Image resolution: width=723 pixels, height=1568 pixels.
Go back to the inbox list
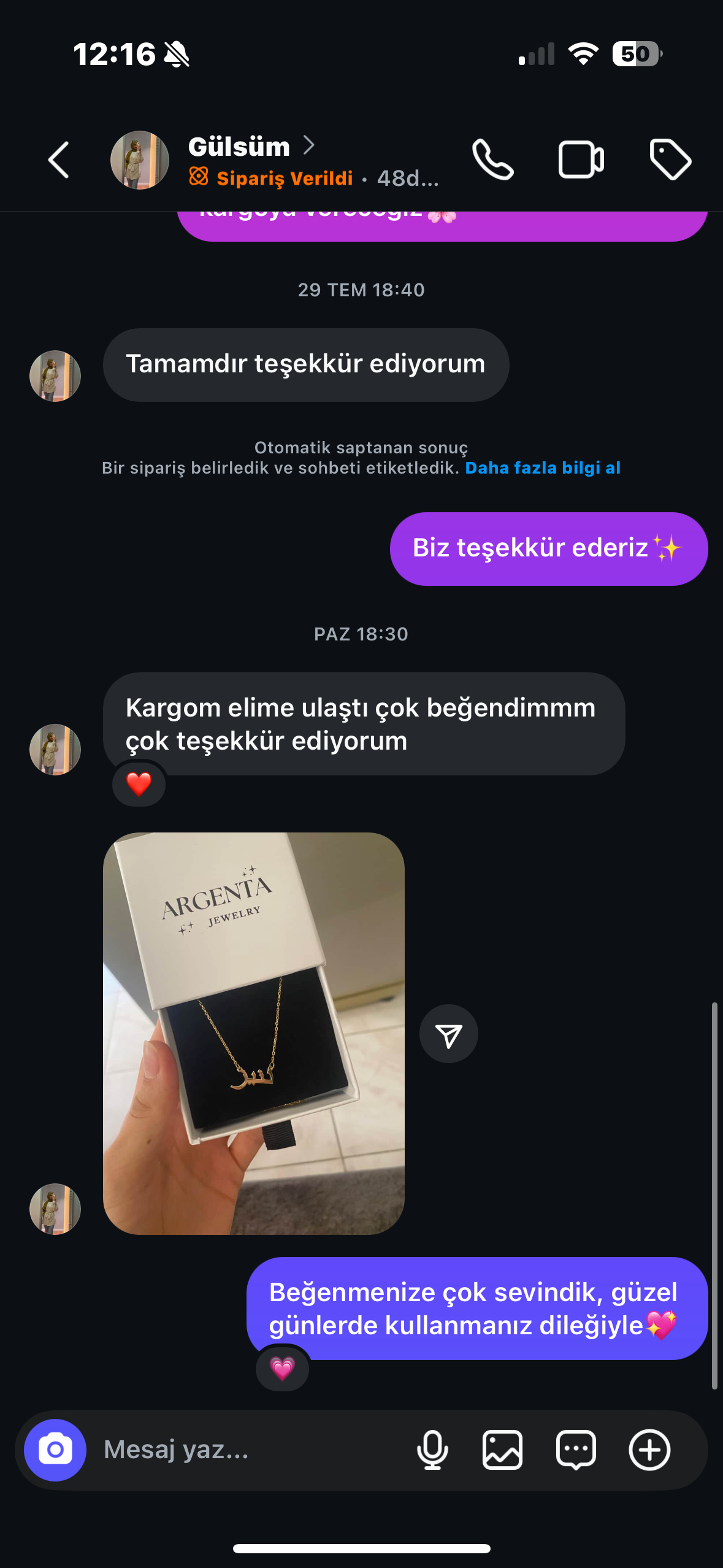click(x=59, y=160)
